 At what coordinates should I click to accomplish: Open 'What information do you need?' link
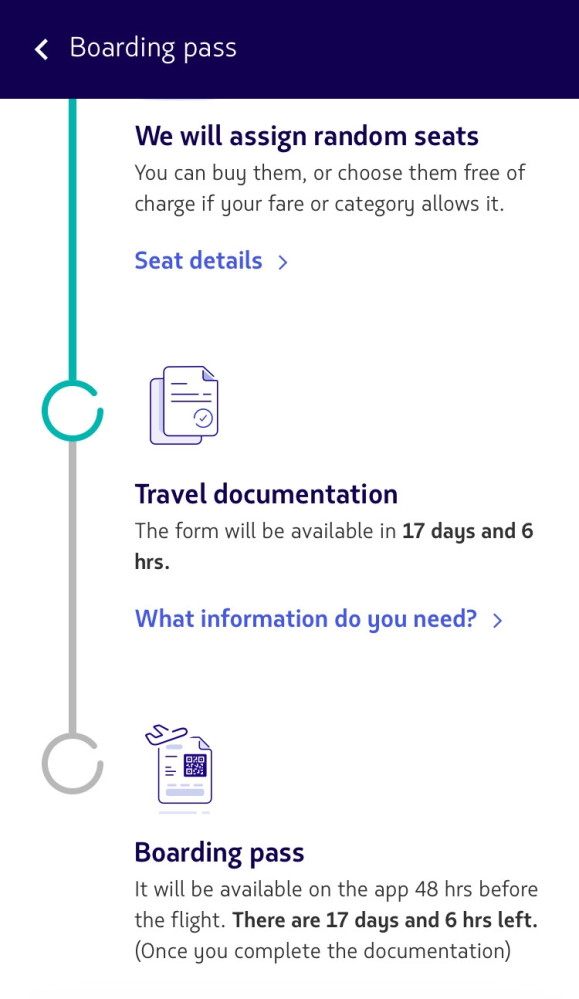(318, 619)
